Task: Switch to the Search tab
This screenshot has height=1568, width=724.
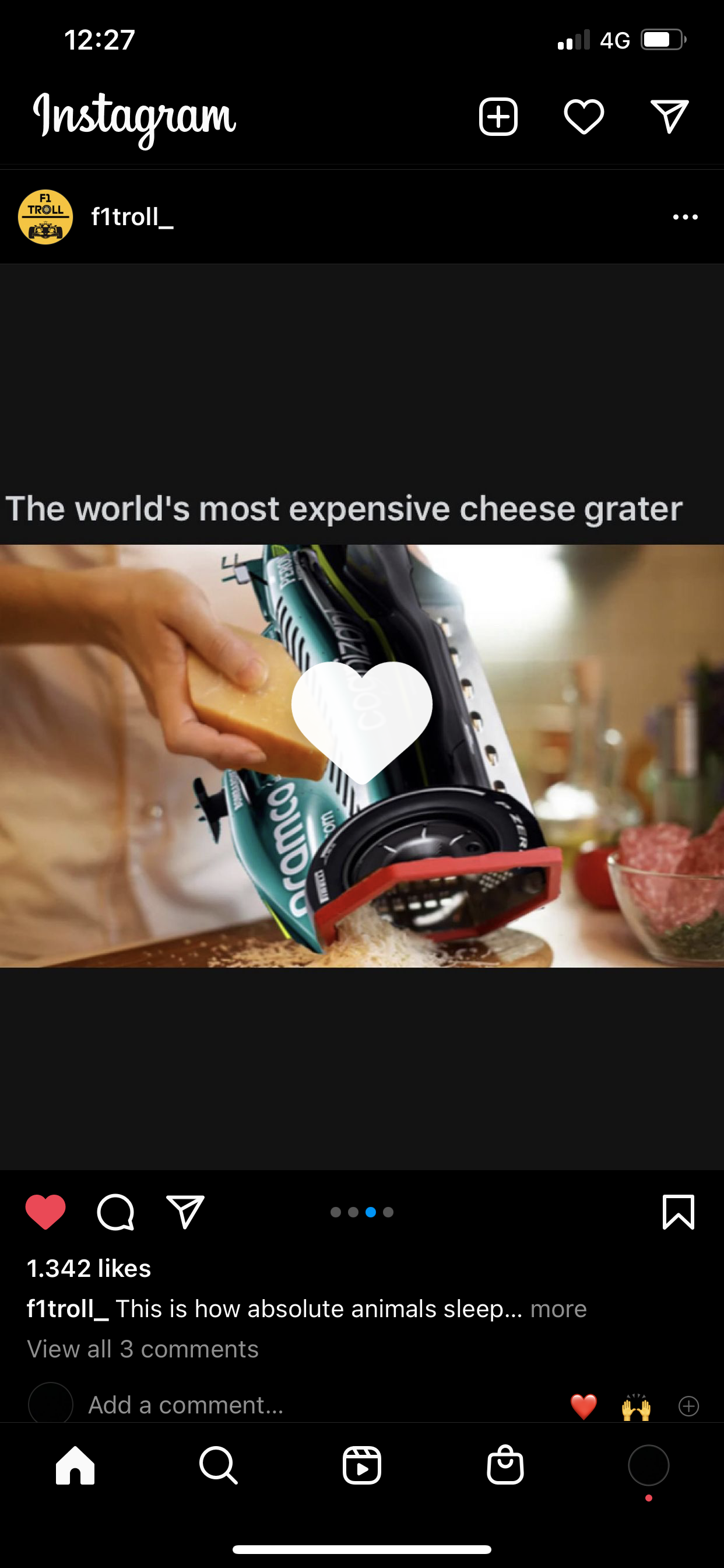Action: pos(219,1465)
